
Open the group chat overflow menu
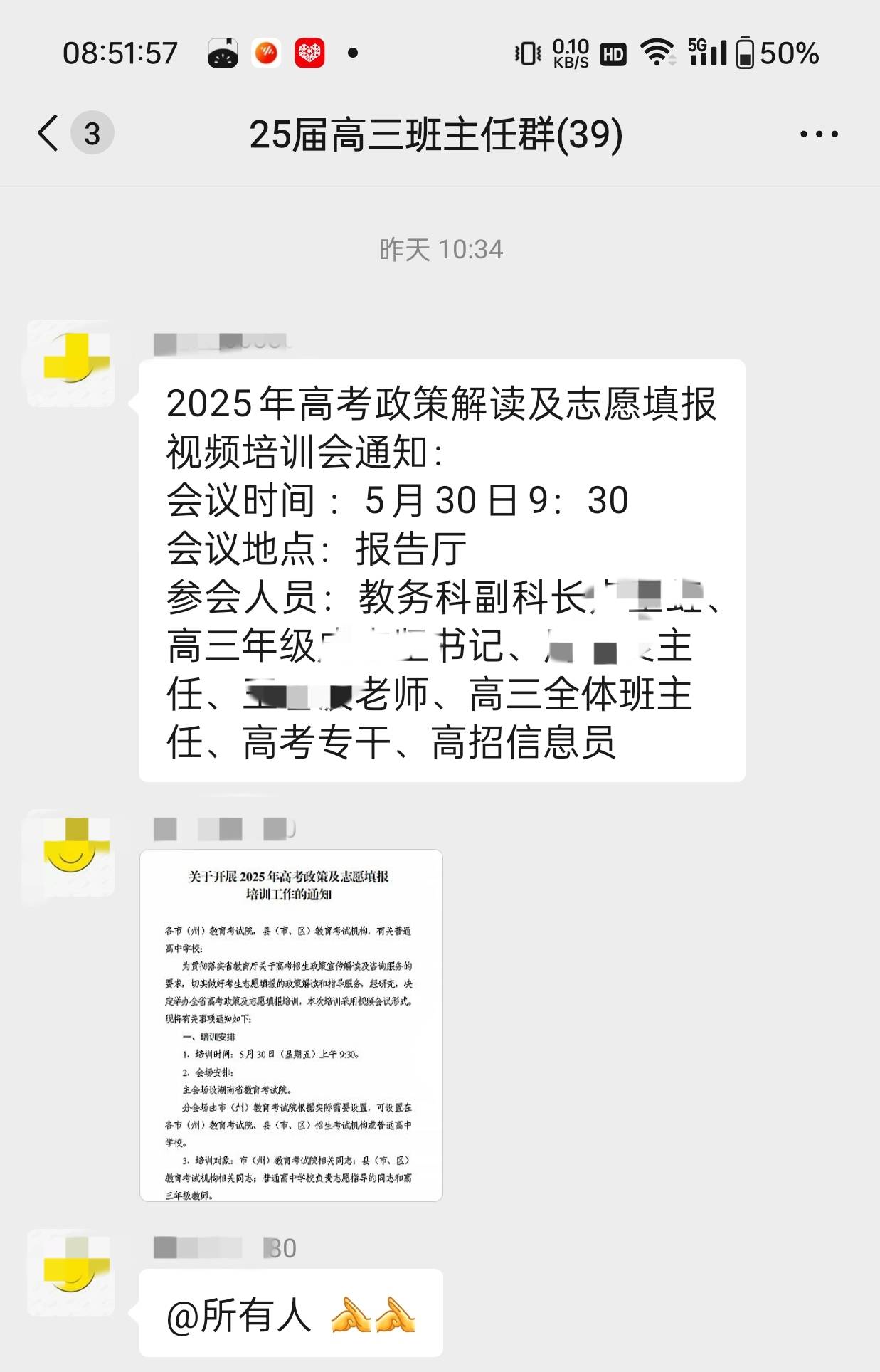(819, 134)
